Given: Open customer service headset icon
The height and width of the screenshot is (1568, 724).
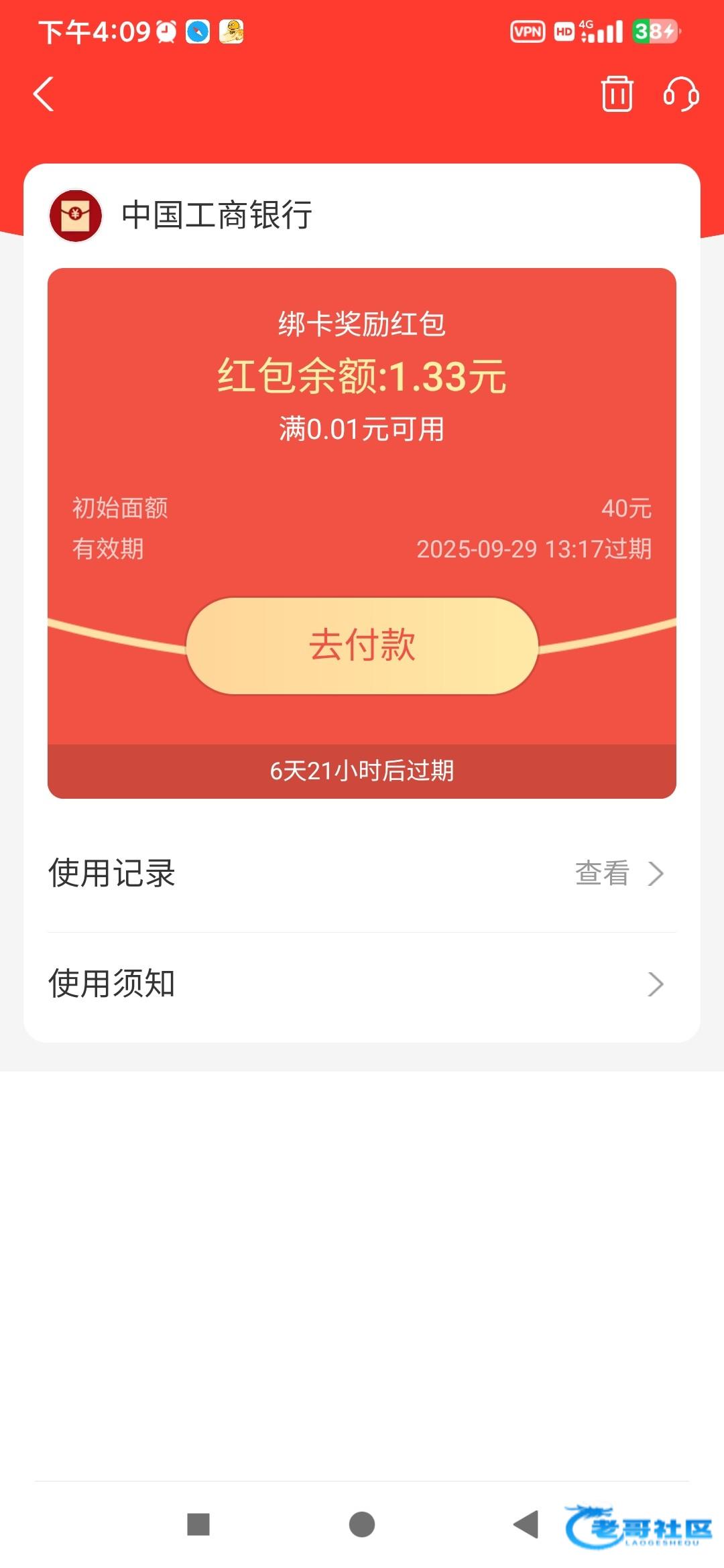Looking at the screenshot, I should click(681, 93).
